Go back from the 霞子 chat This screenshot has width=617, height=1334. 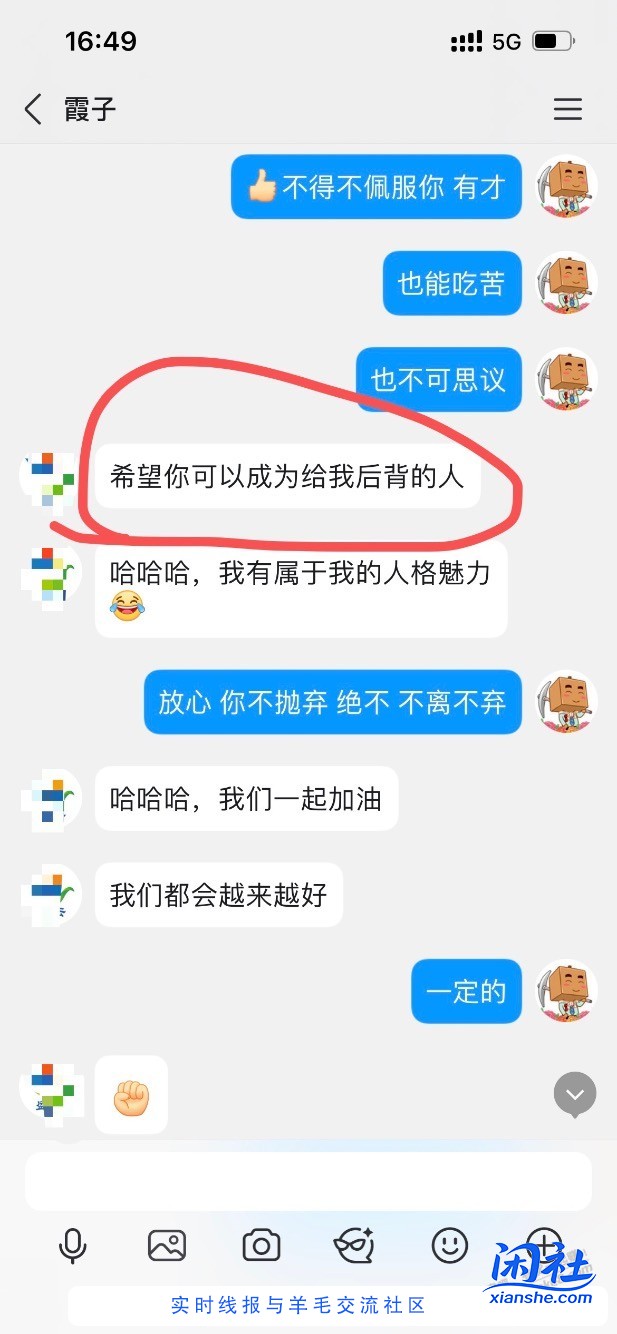pyautogui.click(x=34, y=109)
